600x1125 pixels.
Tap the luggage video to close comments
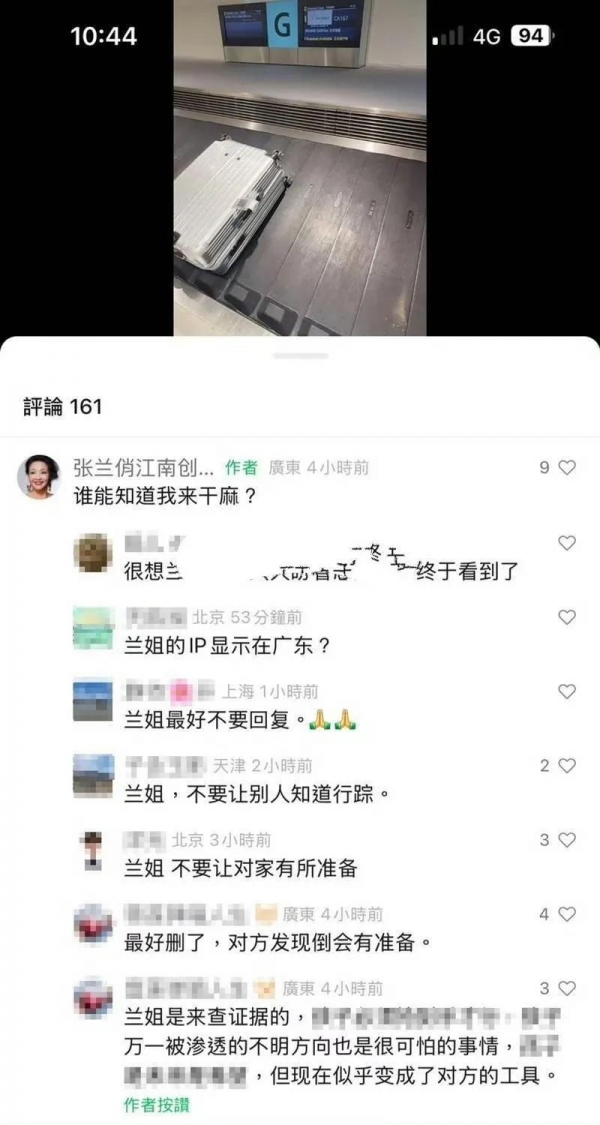pos(300,170)
